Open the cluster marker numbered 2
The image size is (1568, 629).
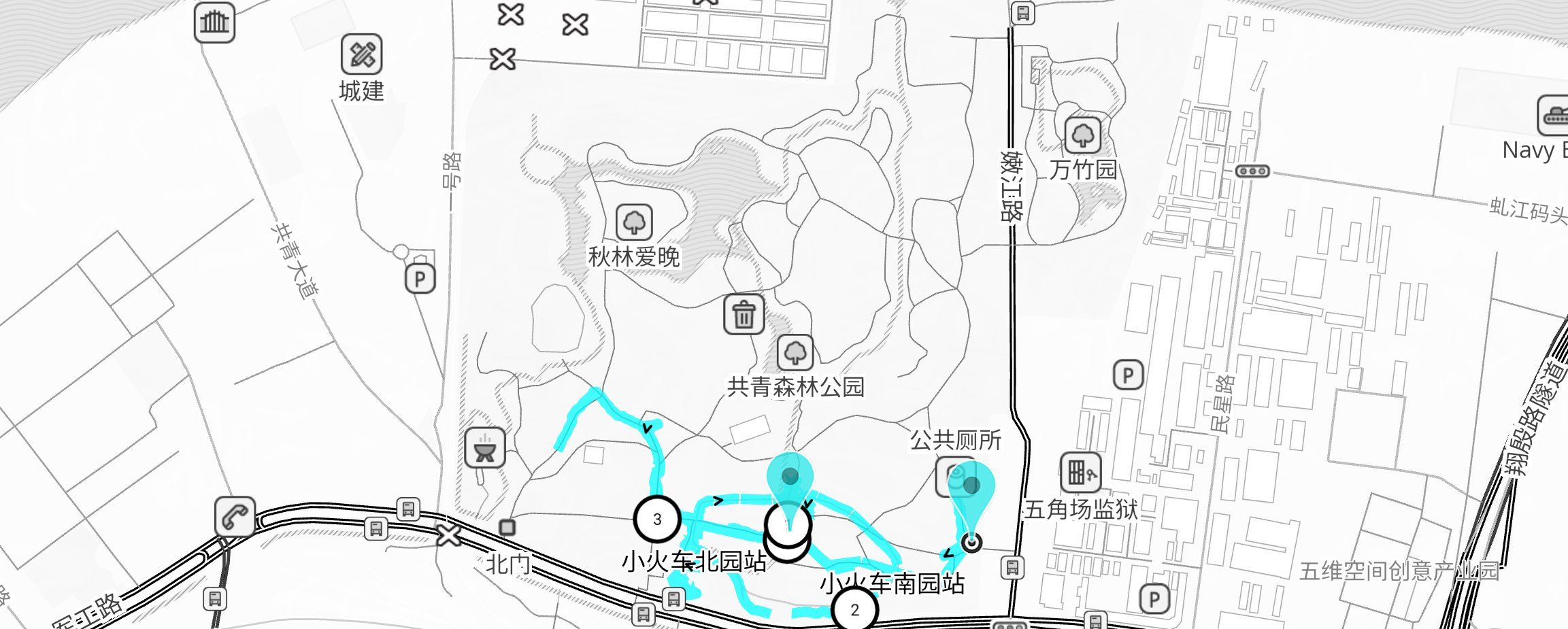(x=854, y=610)
